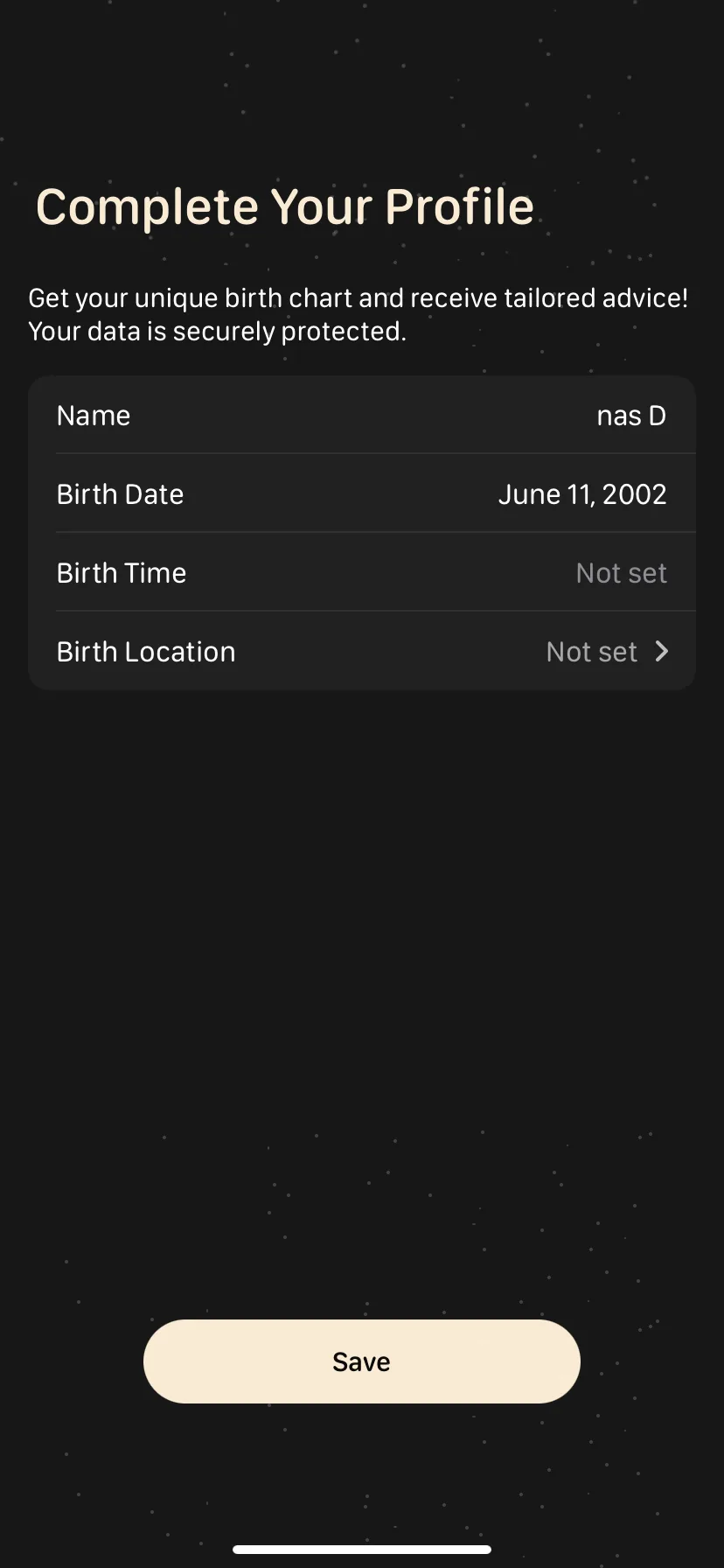Image resolution: width=724 pixels, height=1568 pixels.
Task: Click the Name label
Action: click(93, 415)
